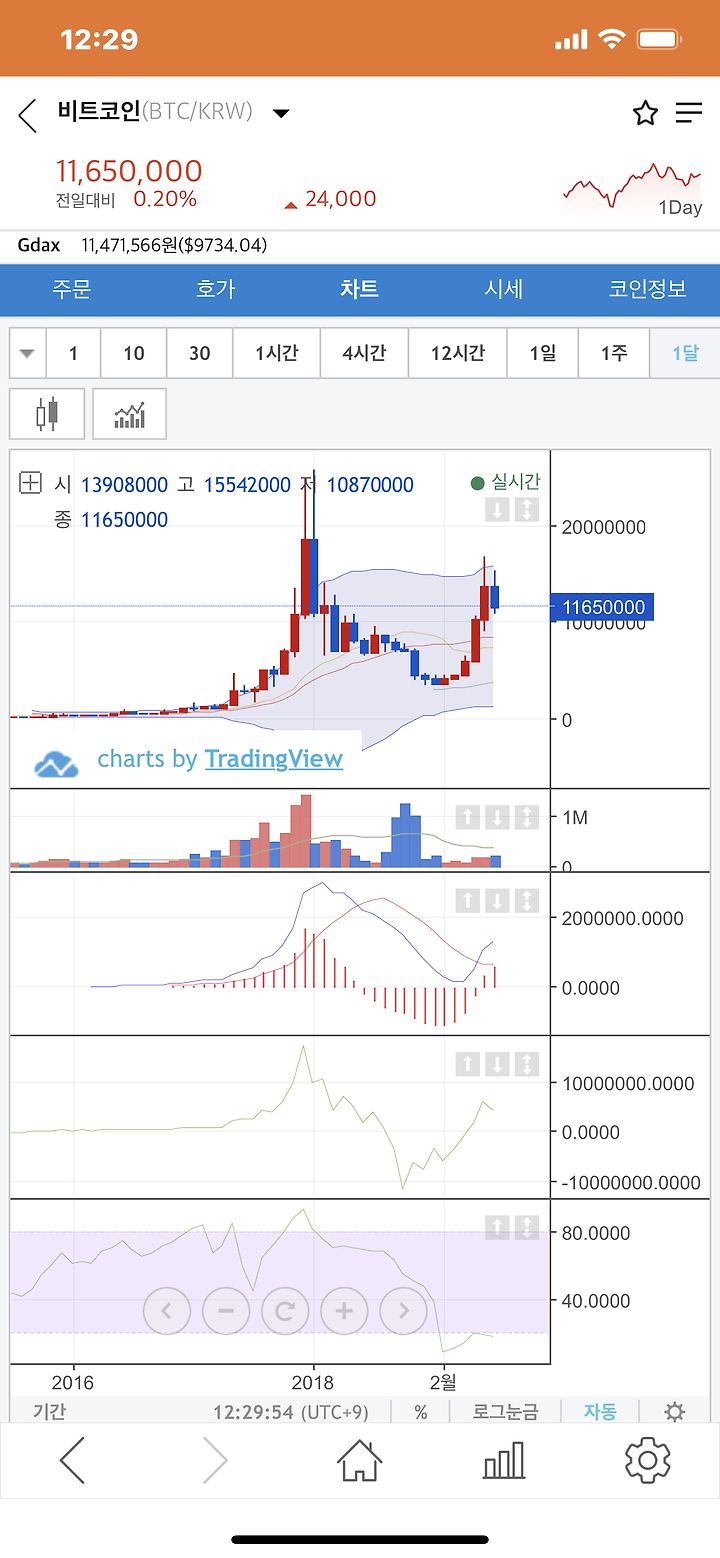The height and width of the screenshot is (1558, 720).
Task: Open the TradingView link
Action: [x=274, y=759]
